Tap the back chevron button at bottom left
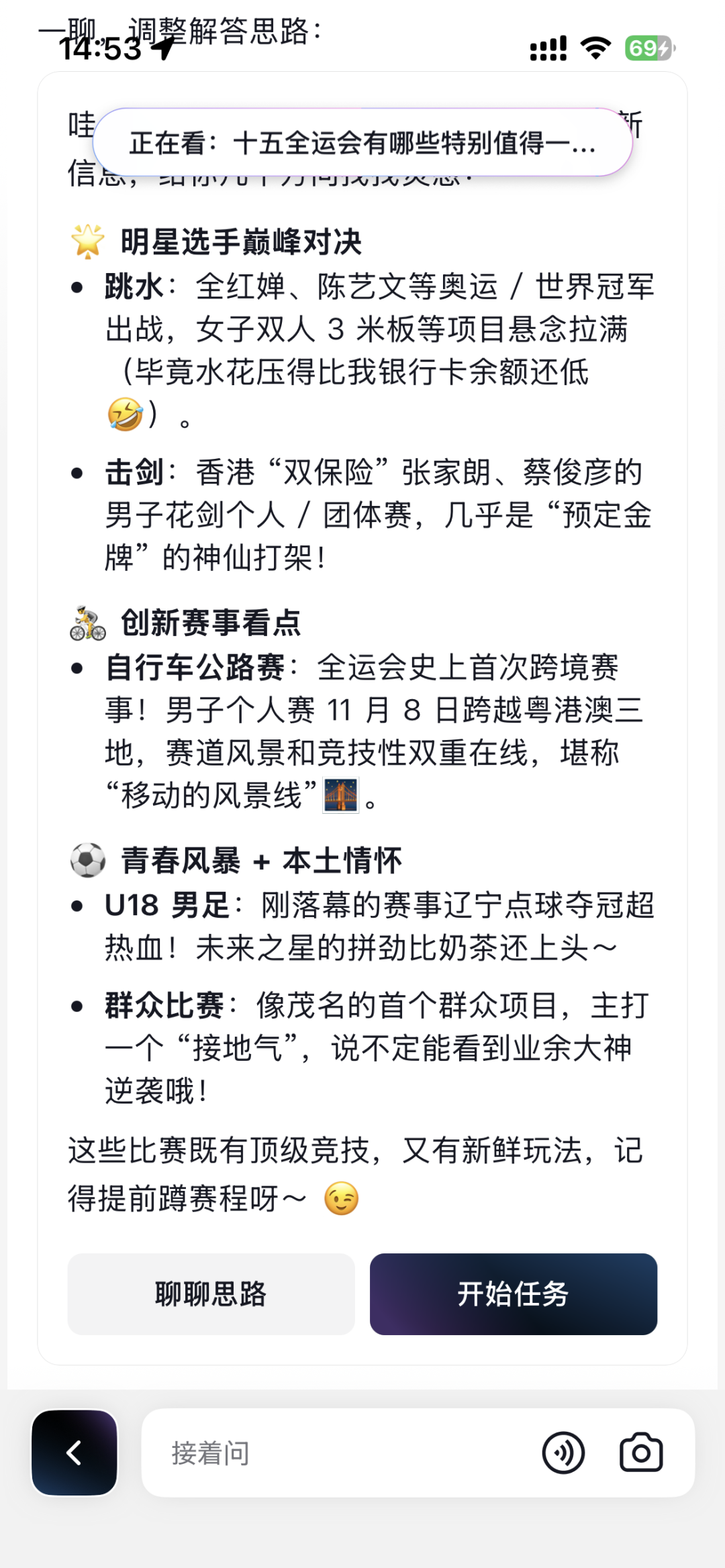This screenshot has height=1568, width=725. pos(74,1451)
